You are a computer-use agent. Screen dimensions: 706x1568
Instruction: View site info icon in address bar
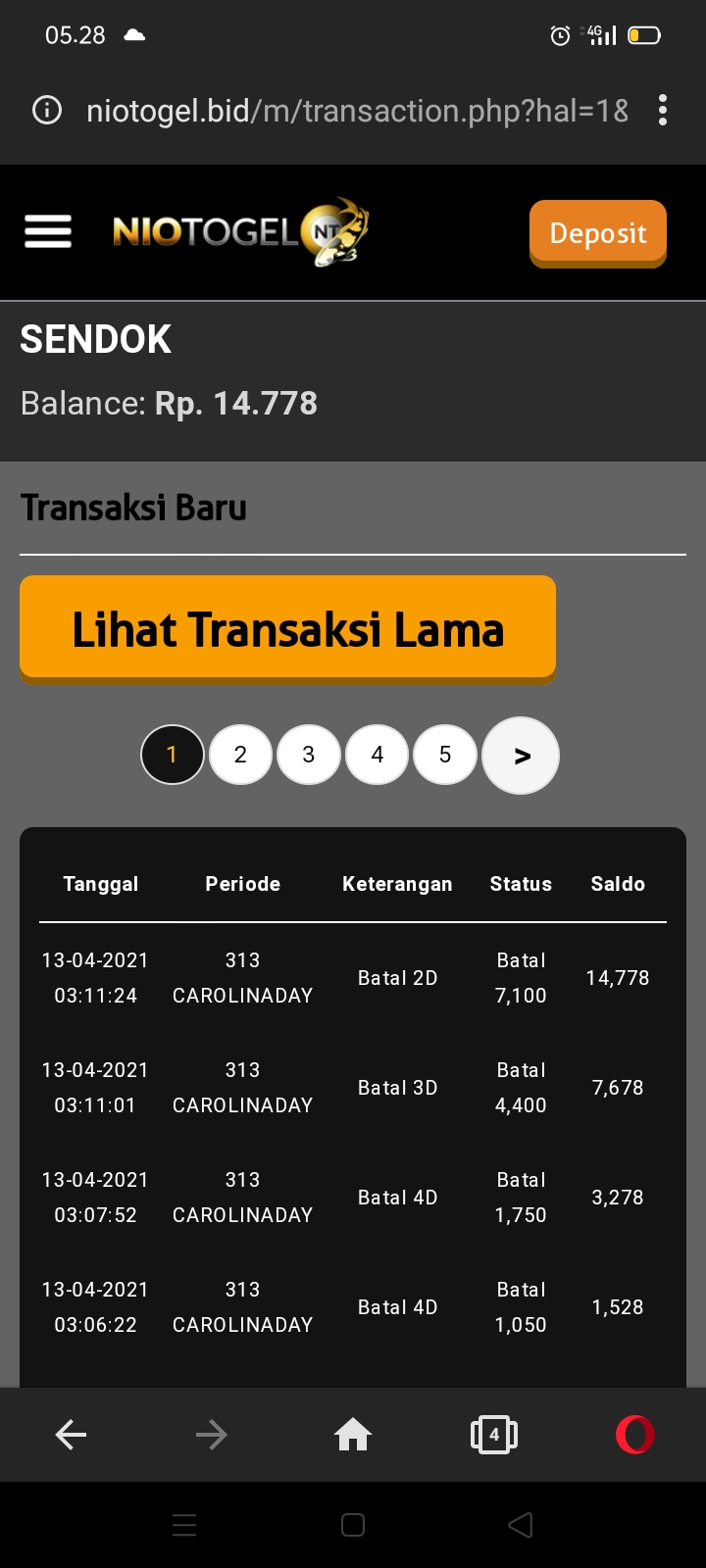pyautogui.click(x=46, y=111)
